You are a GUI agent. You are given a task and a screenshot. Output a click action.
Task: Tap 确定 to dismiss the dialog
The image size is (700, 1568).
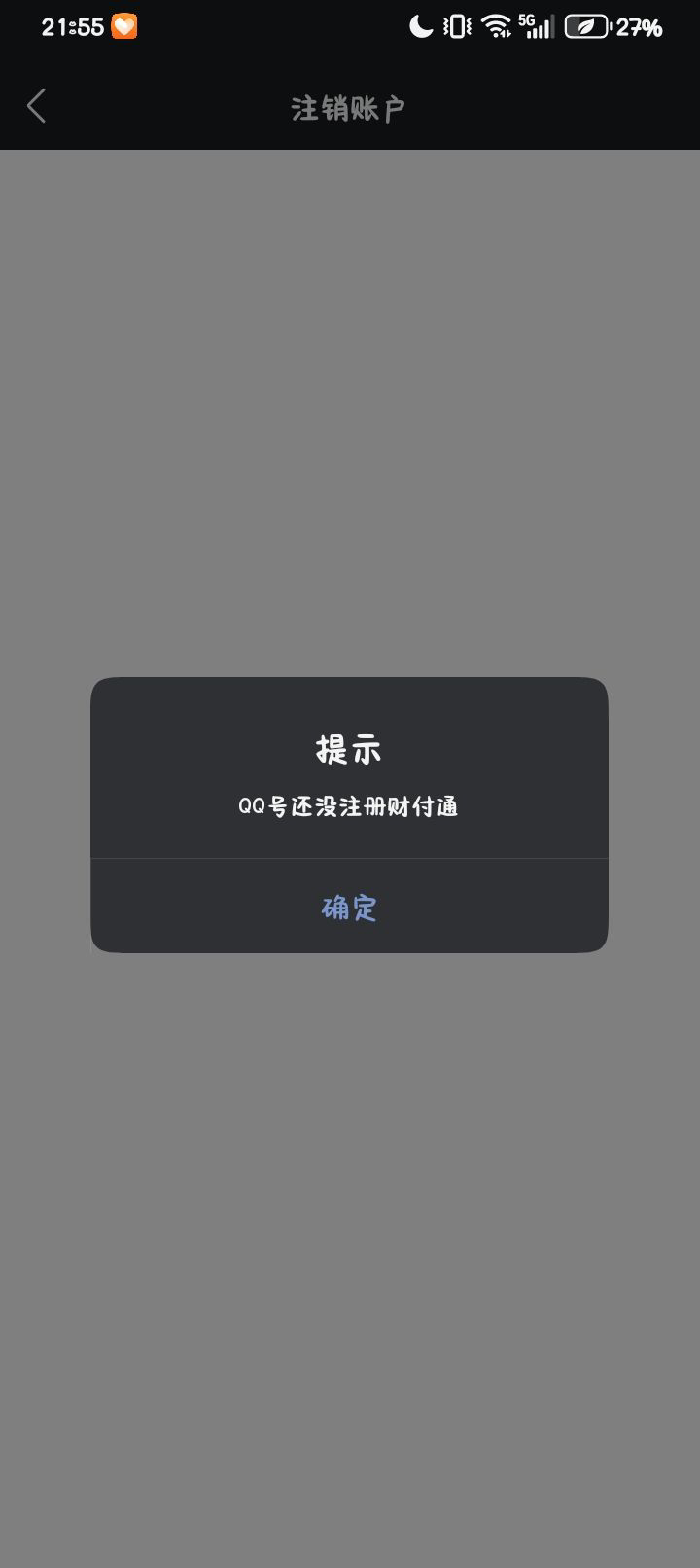pyautogui.click(x=348, y=906)
